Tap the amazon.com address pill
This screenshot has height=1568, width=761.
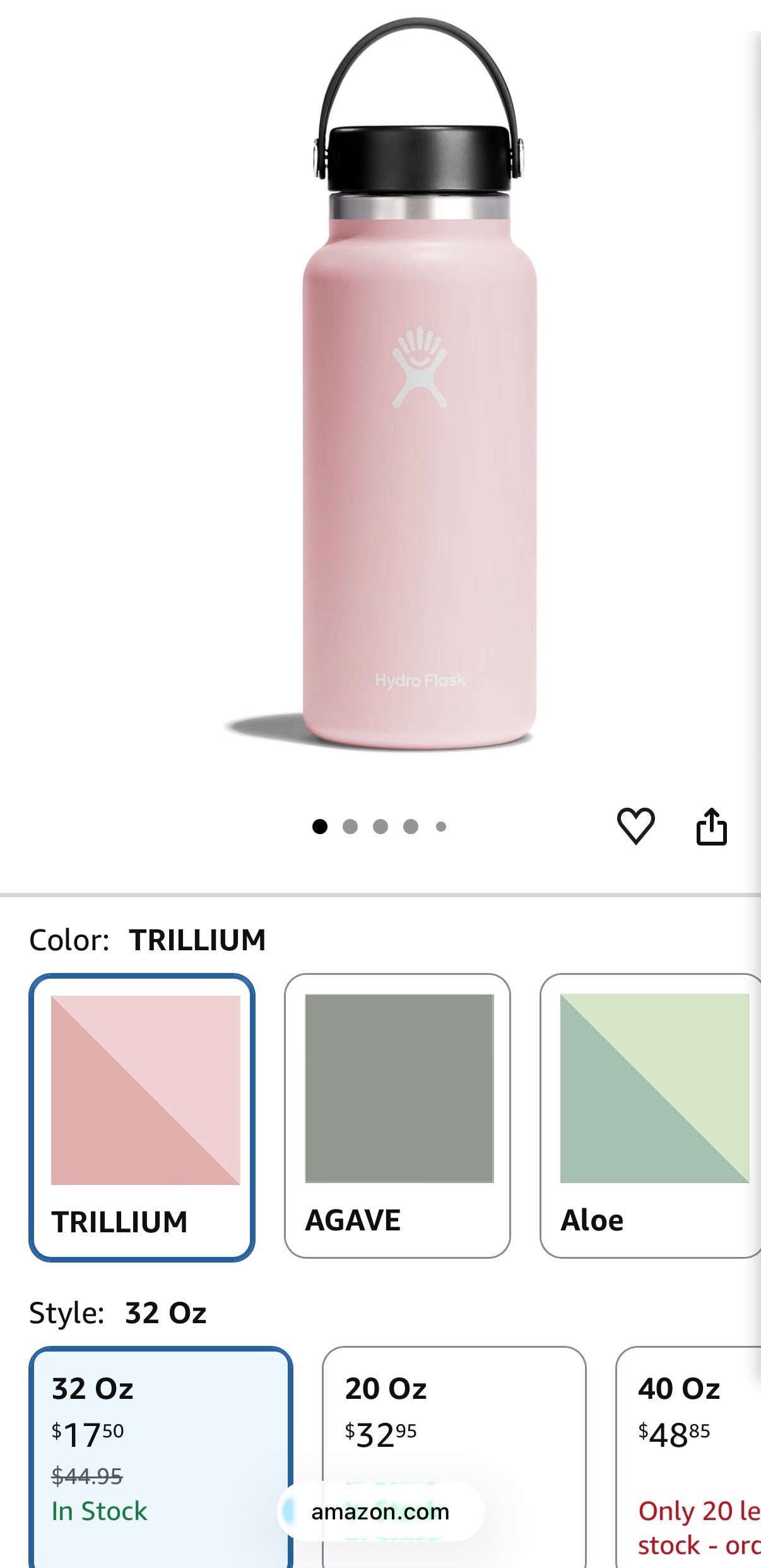point(380,1511)
